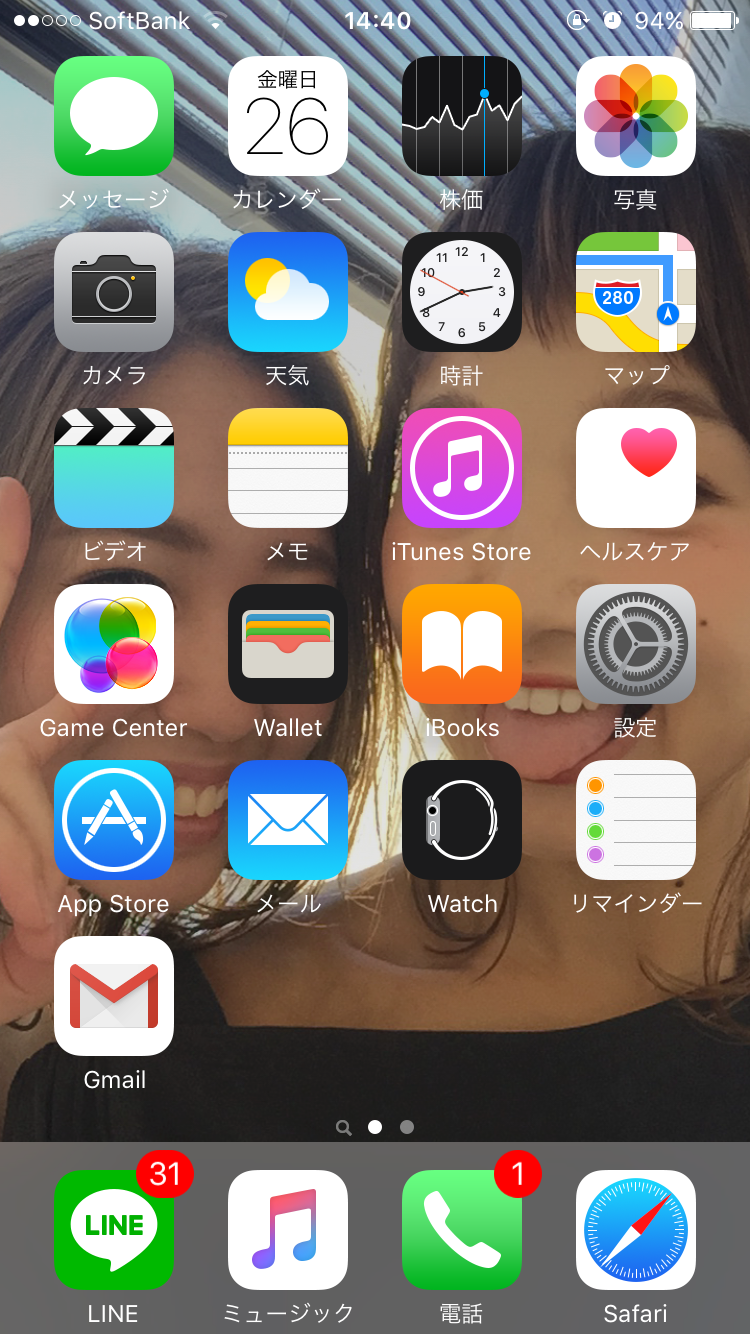The image size is (750, 1334).
Task: Open the 写真 photos app
Action: click(636, 116)
